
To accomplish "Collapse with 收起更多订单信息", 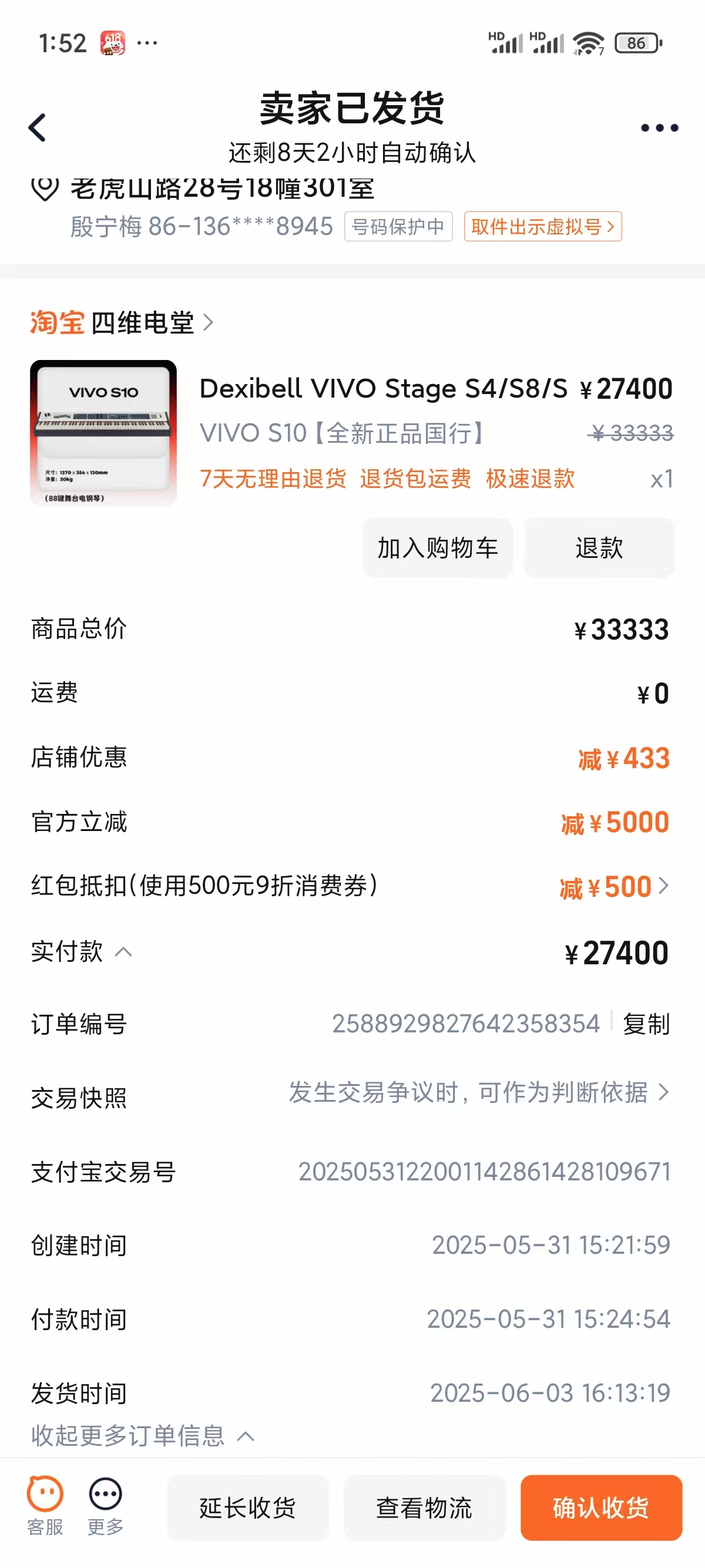I will tap(142, 1436).
